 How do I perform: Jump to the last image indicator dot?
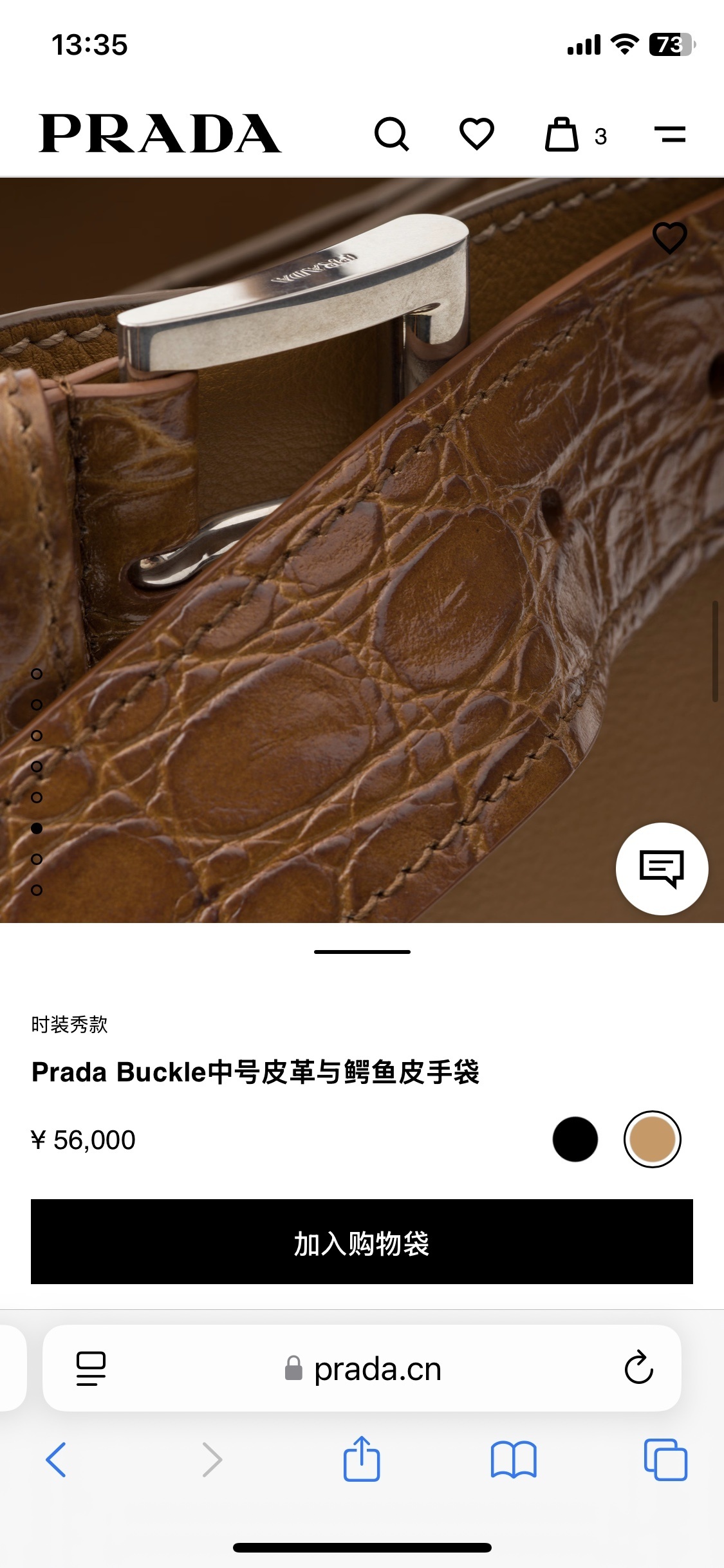point(37,890)
